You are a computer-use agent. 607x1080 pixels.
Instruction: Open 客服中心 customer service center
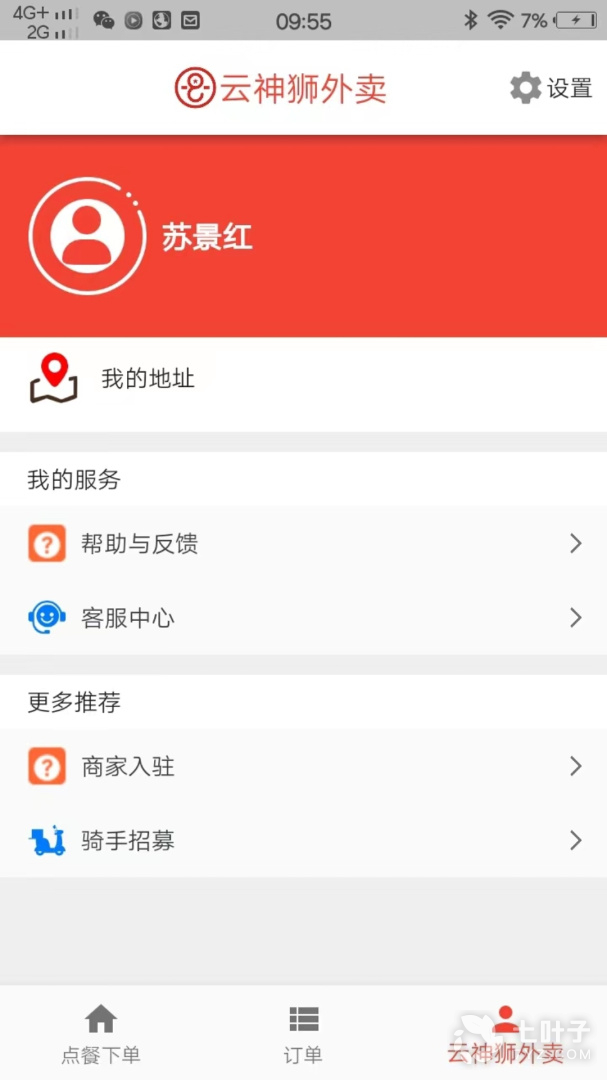303,618
